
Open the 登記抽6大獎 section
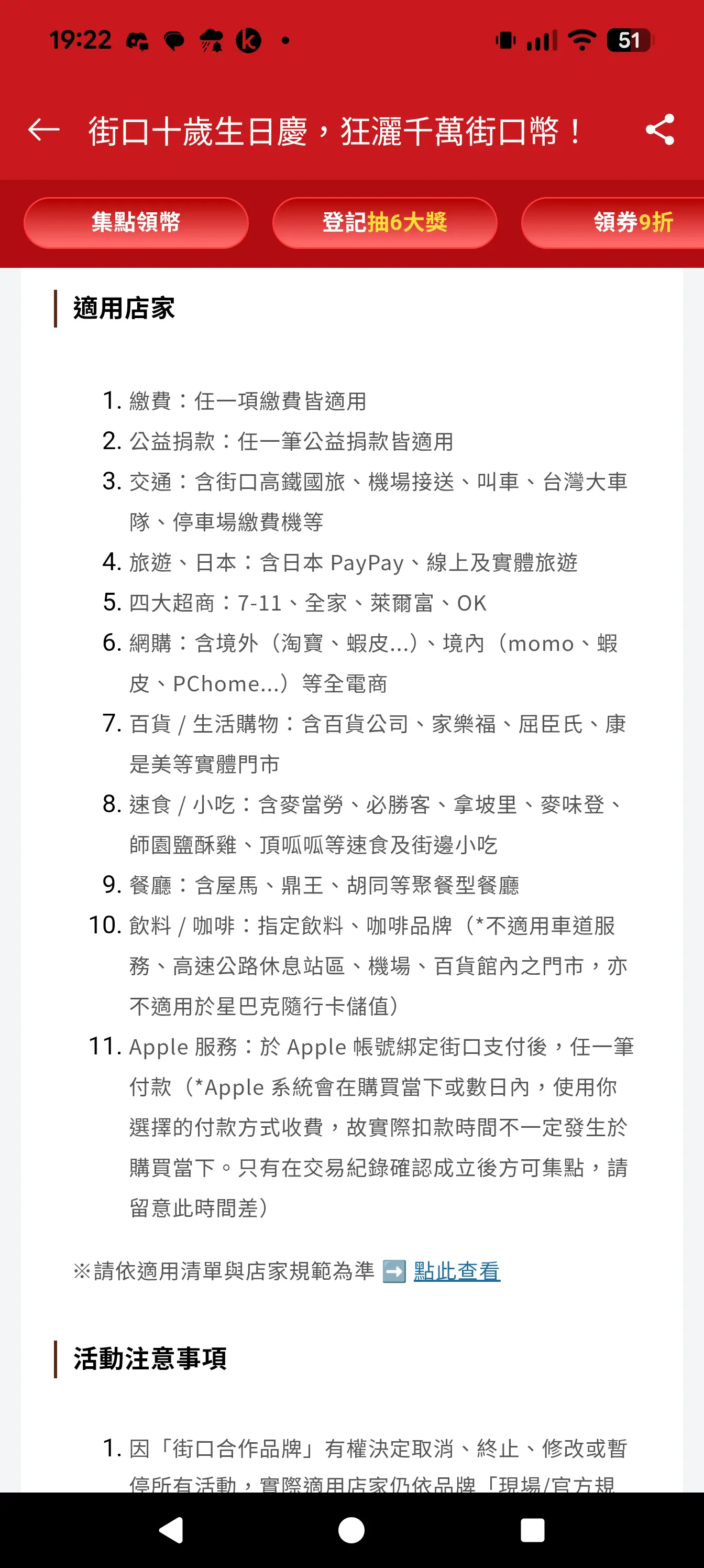384,223
